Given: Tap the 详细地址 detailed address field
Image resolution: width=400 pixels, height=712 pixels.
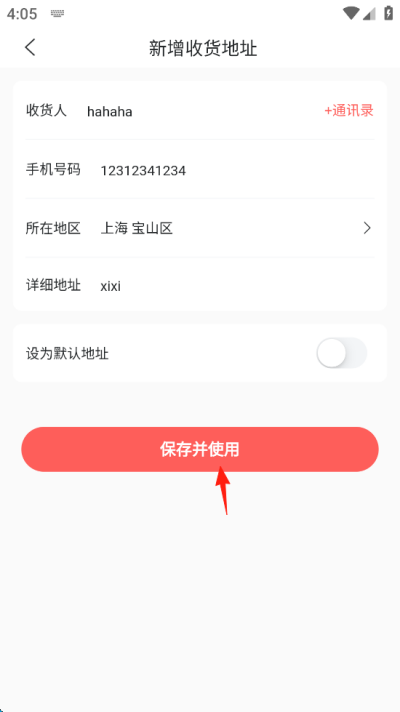Looking at the screenshot, I should [x=236, y=286].
